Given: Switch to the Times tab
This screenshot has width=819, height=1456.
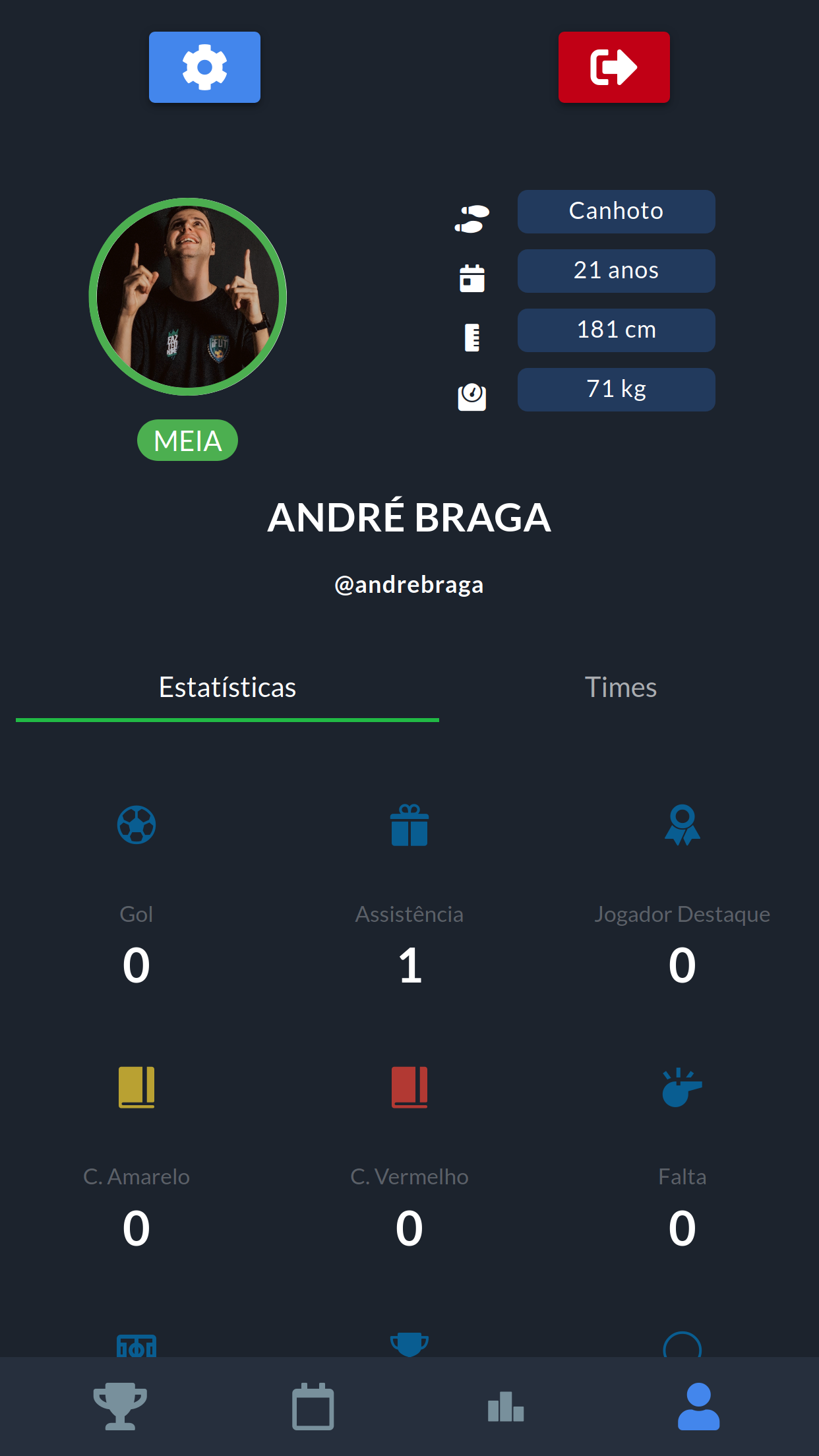Looking at the screenshot, I should coord(621,688).
